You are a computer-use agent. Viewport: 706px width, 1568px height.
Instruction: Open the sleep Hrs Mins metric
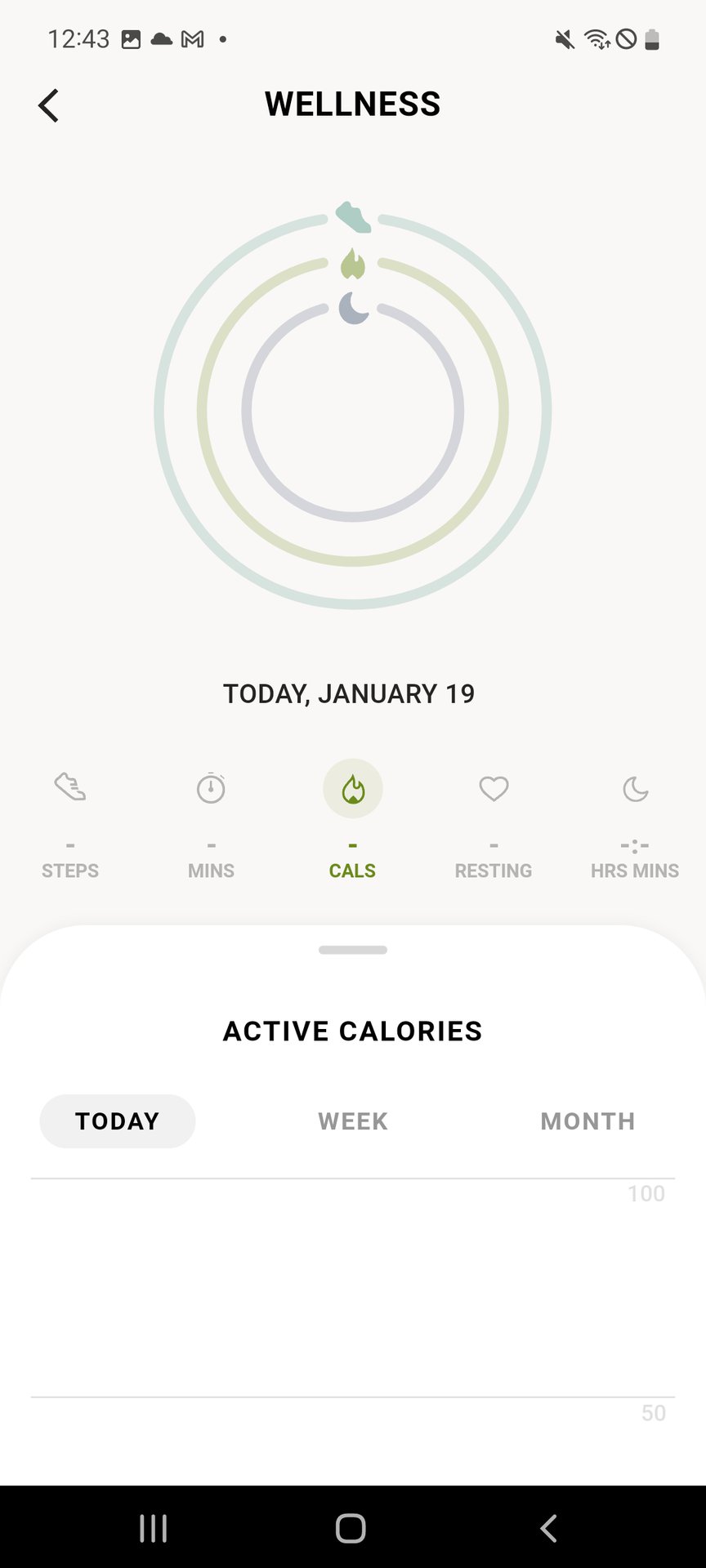(635, 789)
